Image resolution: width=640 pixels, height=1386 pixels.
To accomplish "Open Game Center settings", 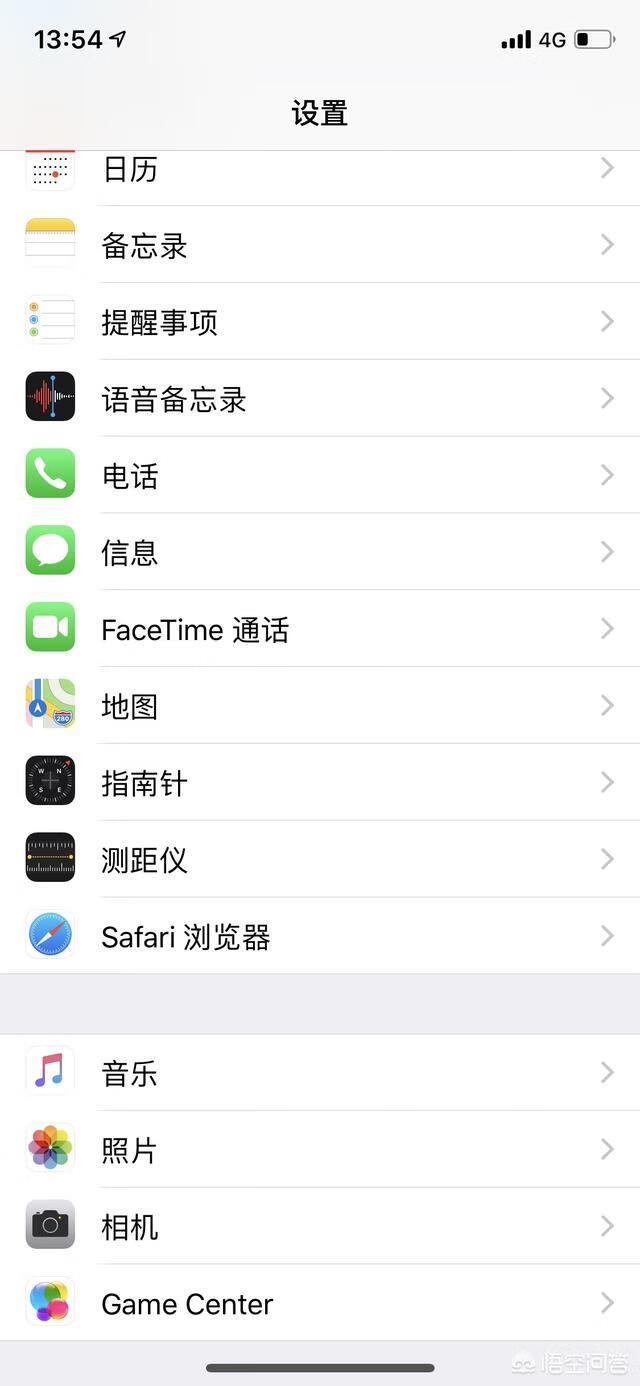I will coord(320,1304).
